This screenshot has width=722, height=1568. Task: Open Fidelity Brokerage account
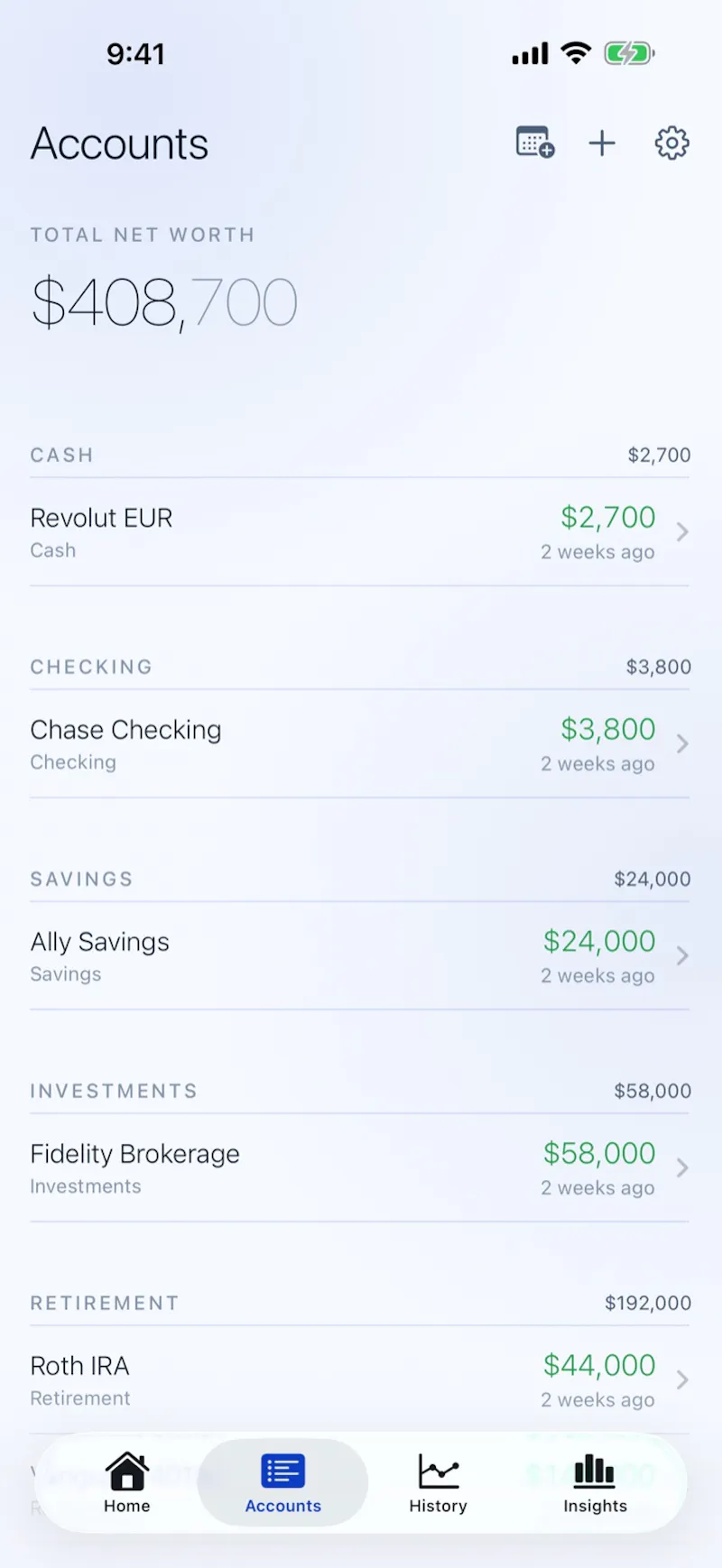[x=360, y=1168]
